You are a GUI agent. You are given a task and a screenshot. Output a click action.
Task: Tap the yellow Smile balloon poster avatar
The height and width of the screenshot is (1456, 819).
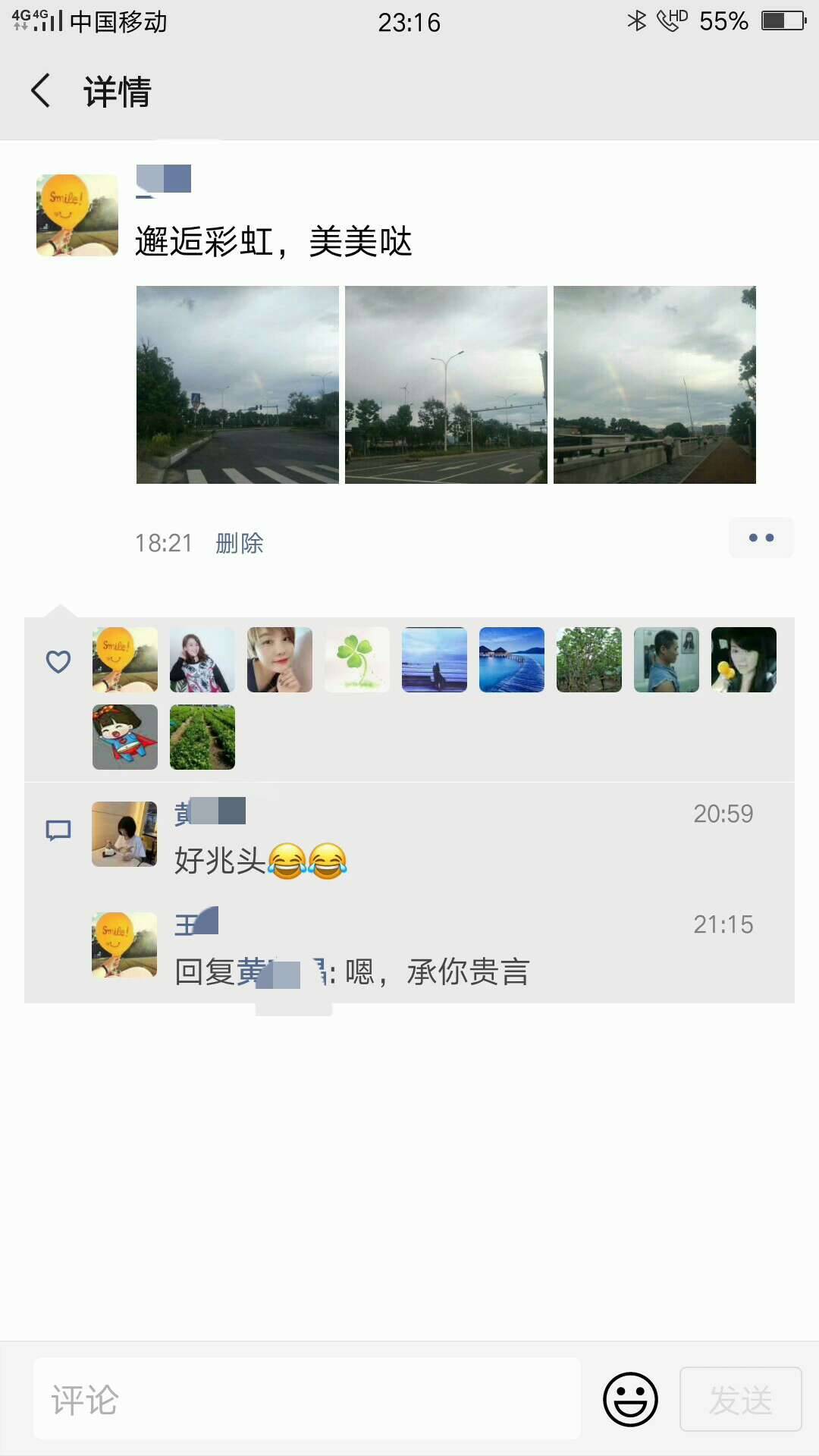click(x=76, y=215)
